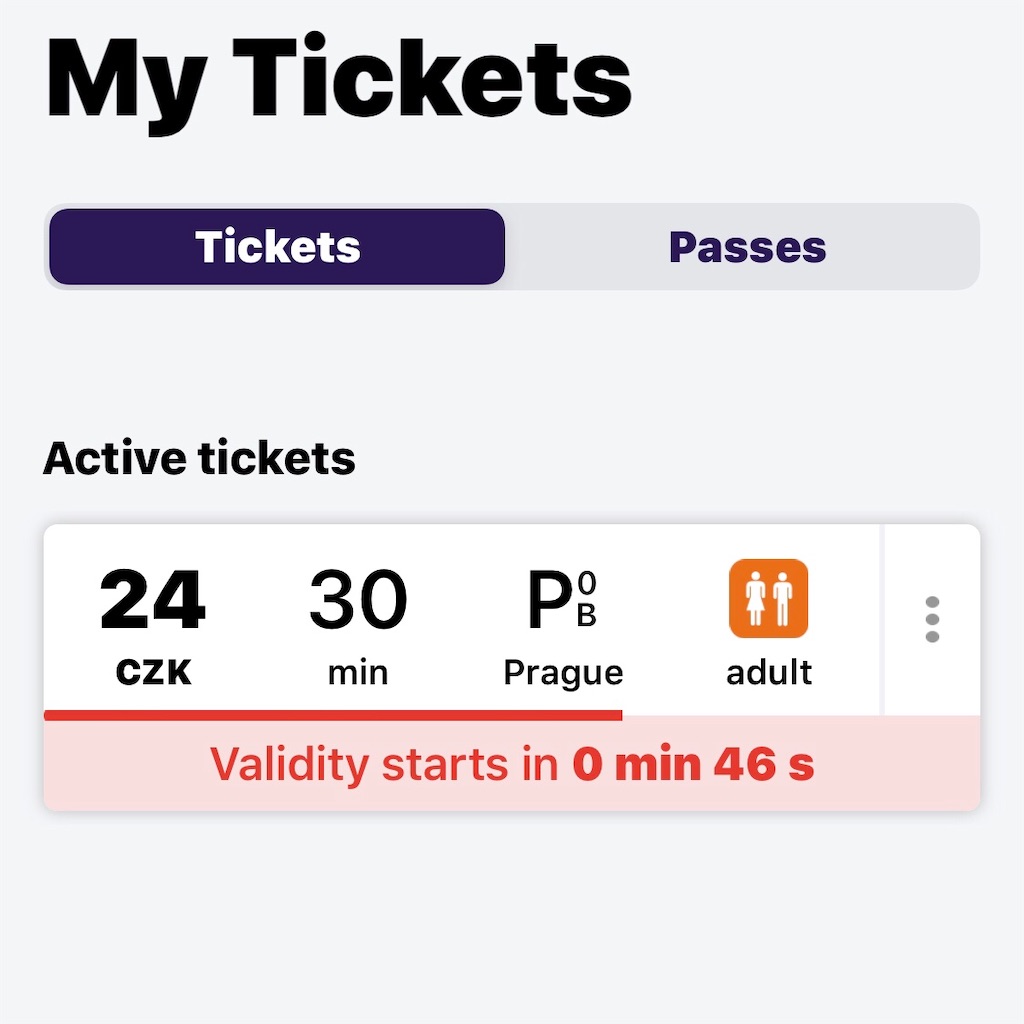Viewport: 1024px width, 1024px height.
Task: Open the 24 CZK Prague ticket
Action: (x=460, y=620)
